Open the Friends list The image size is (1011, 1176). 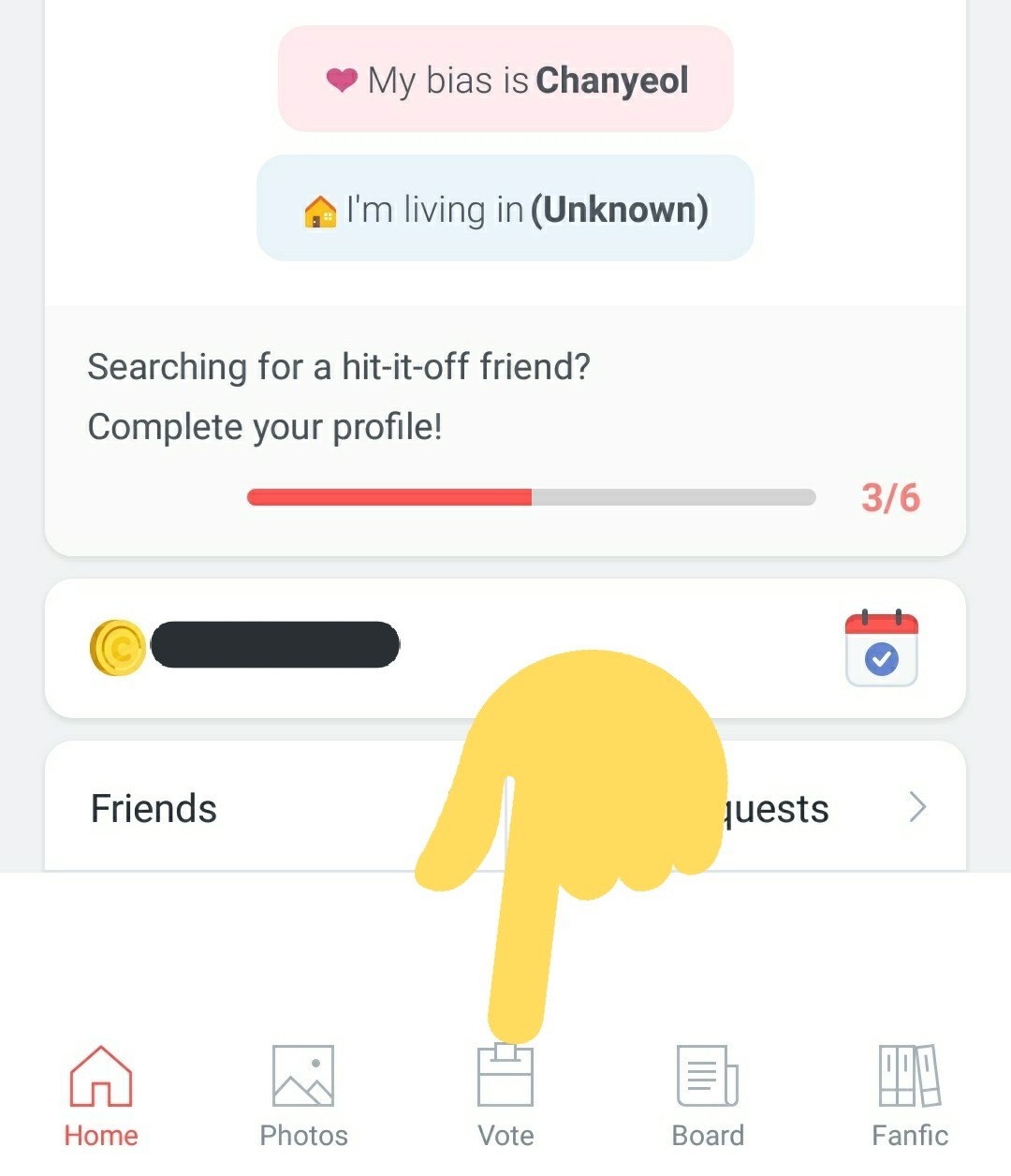pos(154,808)
